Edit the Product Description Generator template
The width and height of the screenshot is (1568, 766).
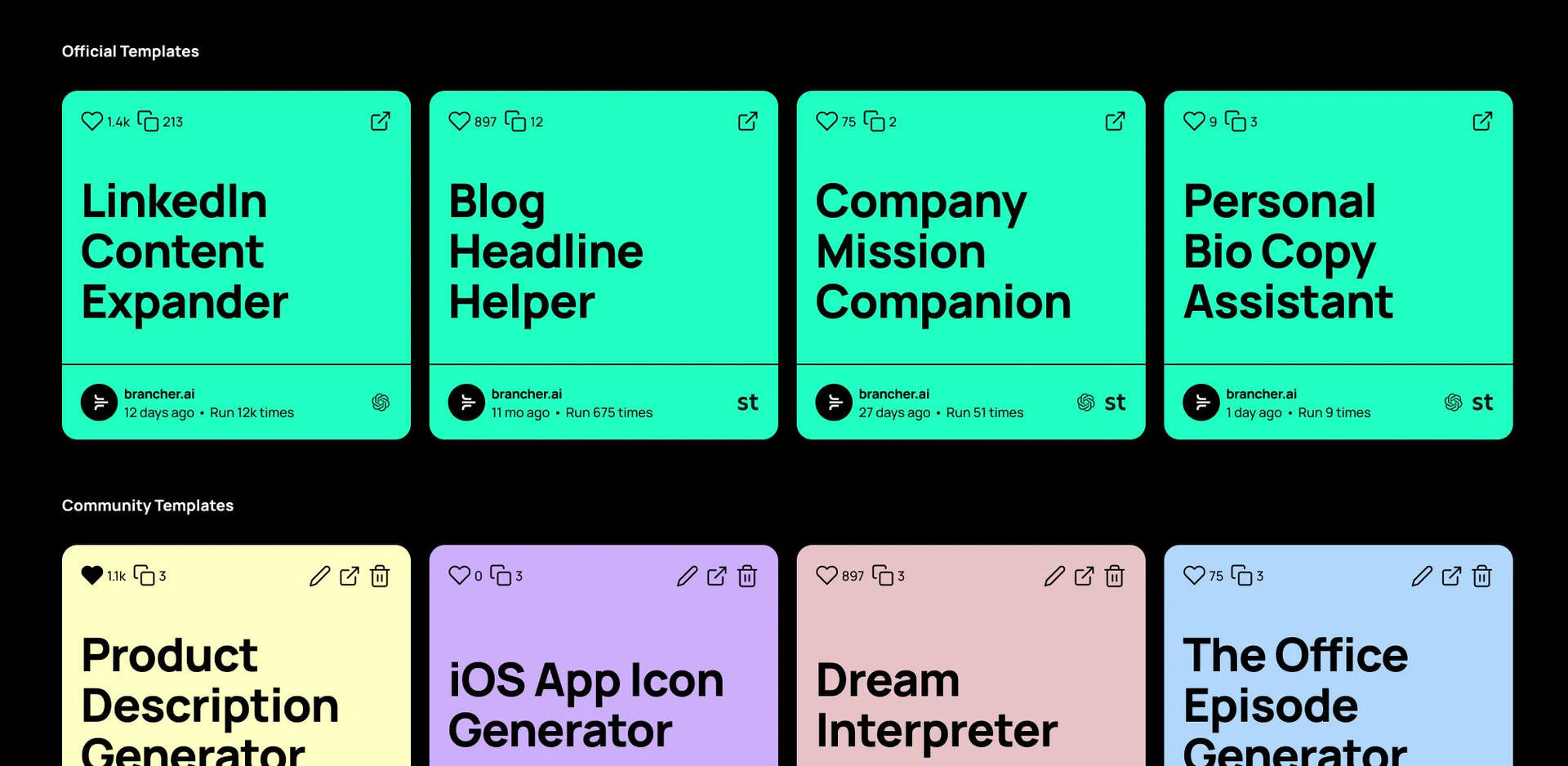click(320, 576)
